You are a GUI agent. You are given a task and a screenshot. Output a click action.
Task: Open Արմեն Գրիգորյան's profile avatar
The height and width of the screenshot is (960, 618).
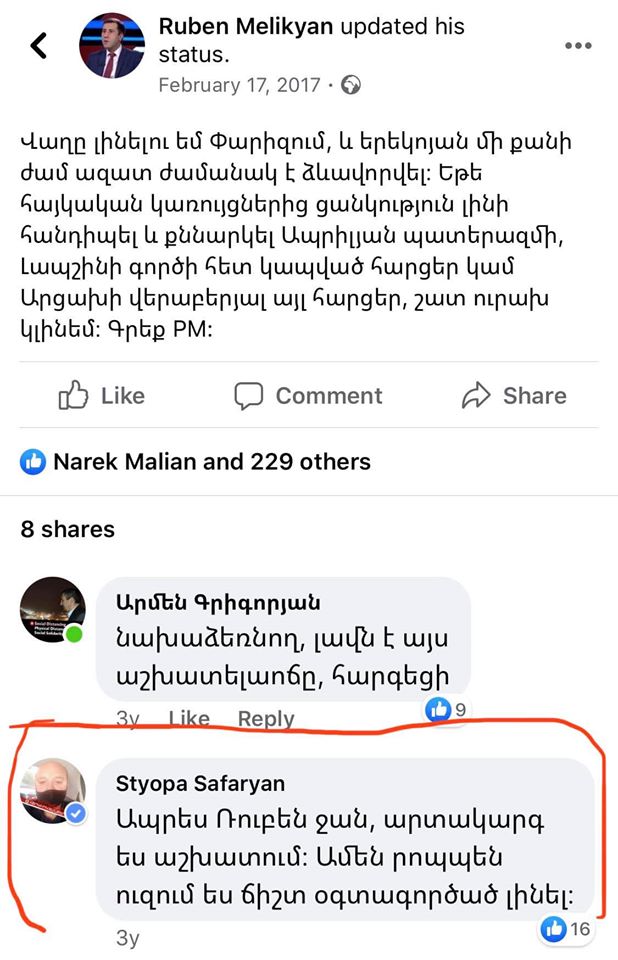(x=53, y=609)
